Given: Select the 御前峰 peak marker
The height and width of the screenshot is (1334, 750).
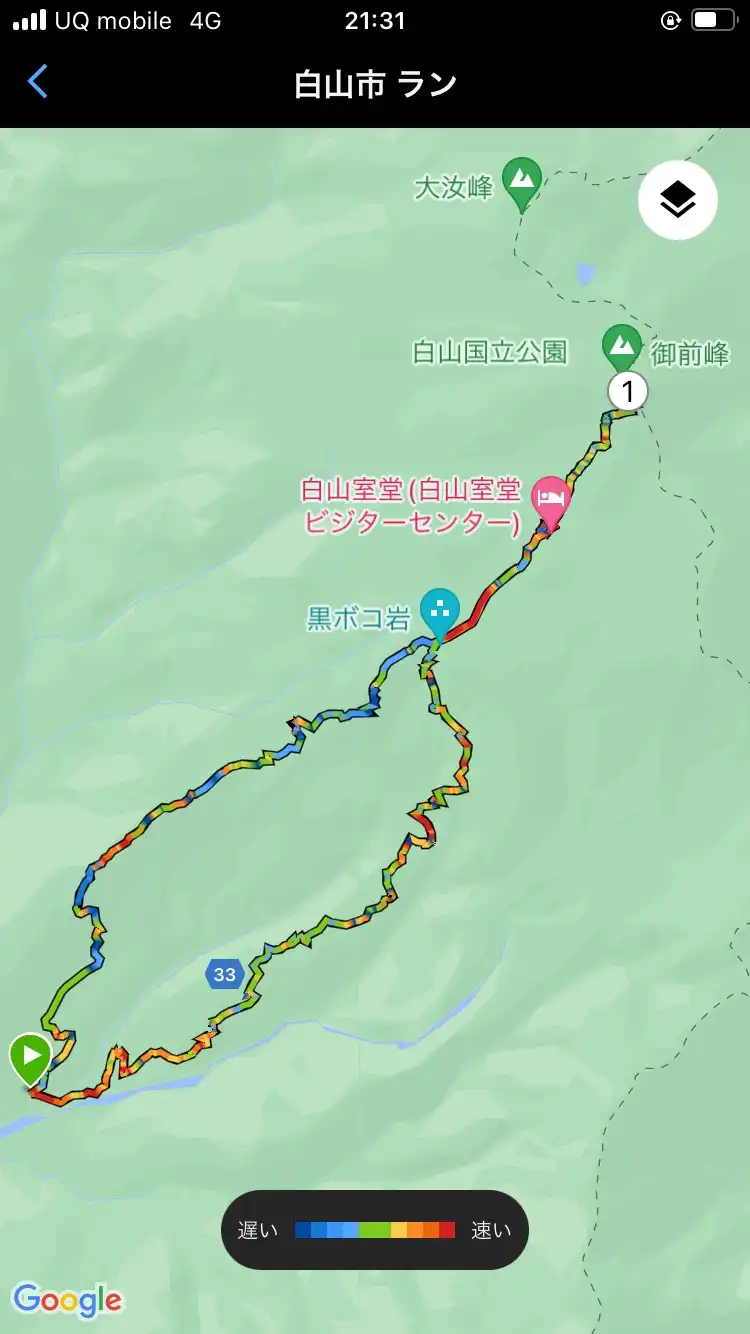Looking at the screenshot, I should [x=622, y=348].
